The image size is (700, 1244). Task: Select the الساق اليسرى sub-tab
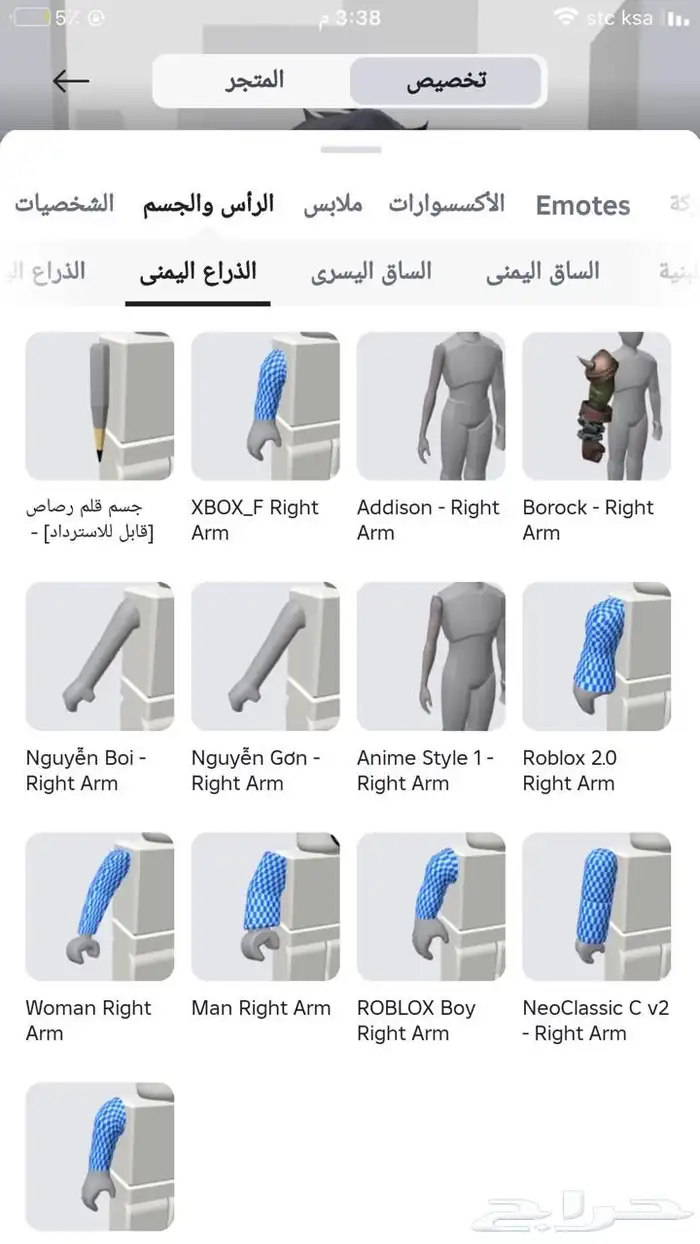click(x=371, y=271)
